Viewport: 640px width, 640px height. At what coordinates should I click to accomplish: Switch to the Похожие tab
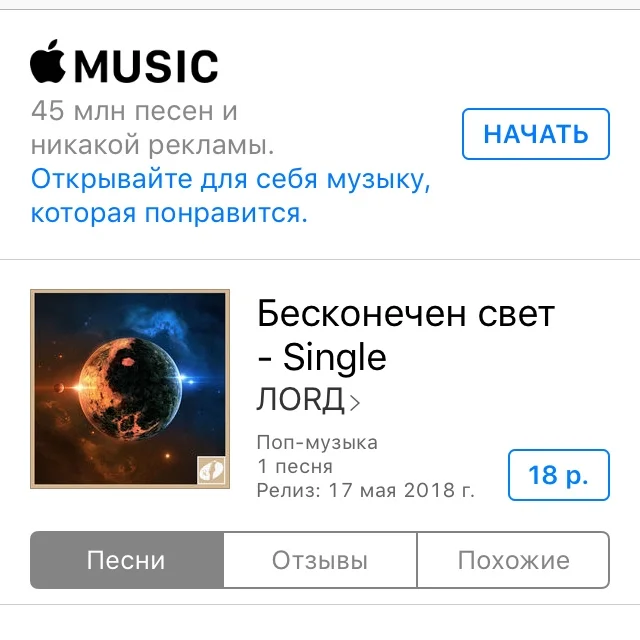(513, 560)
